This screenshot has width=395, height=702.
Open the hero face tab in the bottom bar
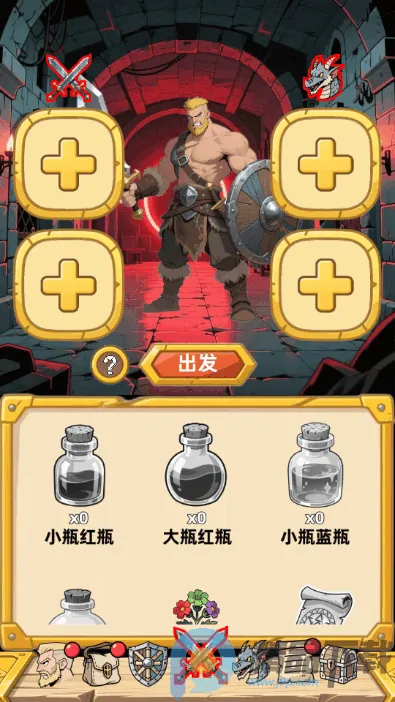point(53,664)
